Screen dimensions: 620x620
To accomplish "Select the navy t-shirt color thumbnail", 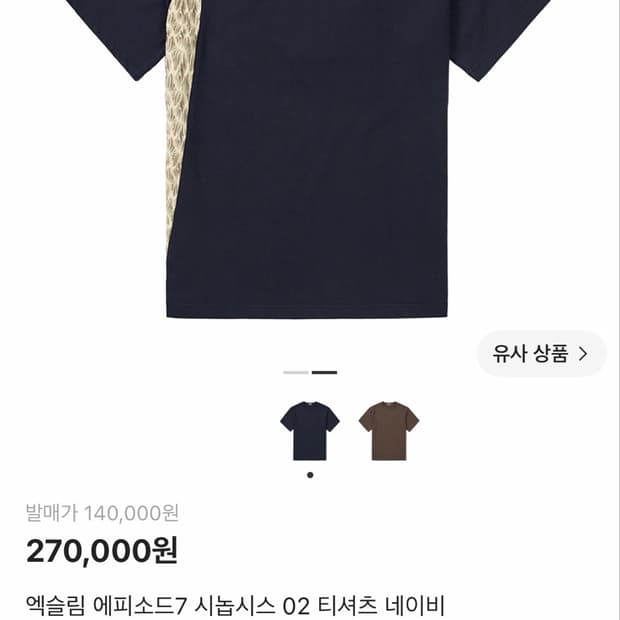I will pyautogui.click(x=310, y=431).
